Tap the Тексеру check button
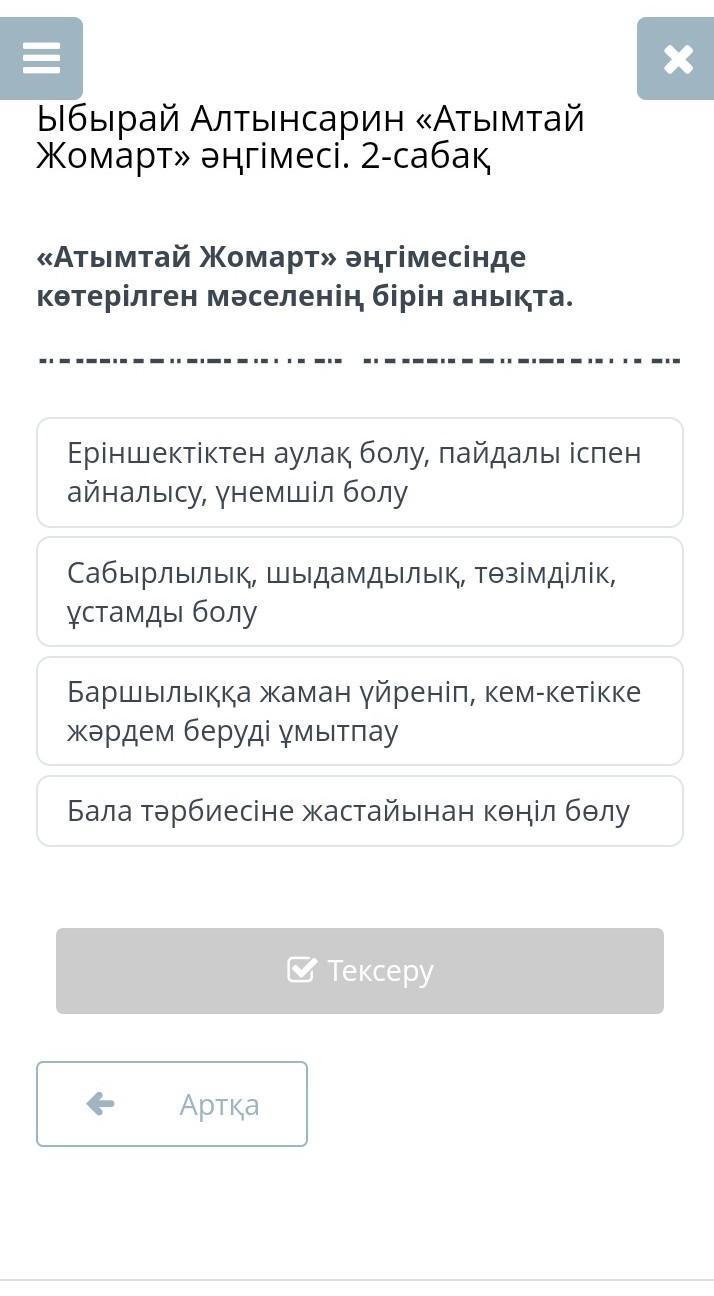Screen dimensions: 714x1296 coord(360,971)
